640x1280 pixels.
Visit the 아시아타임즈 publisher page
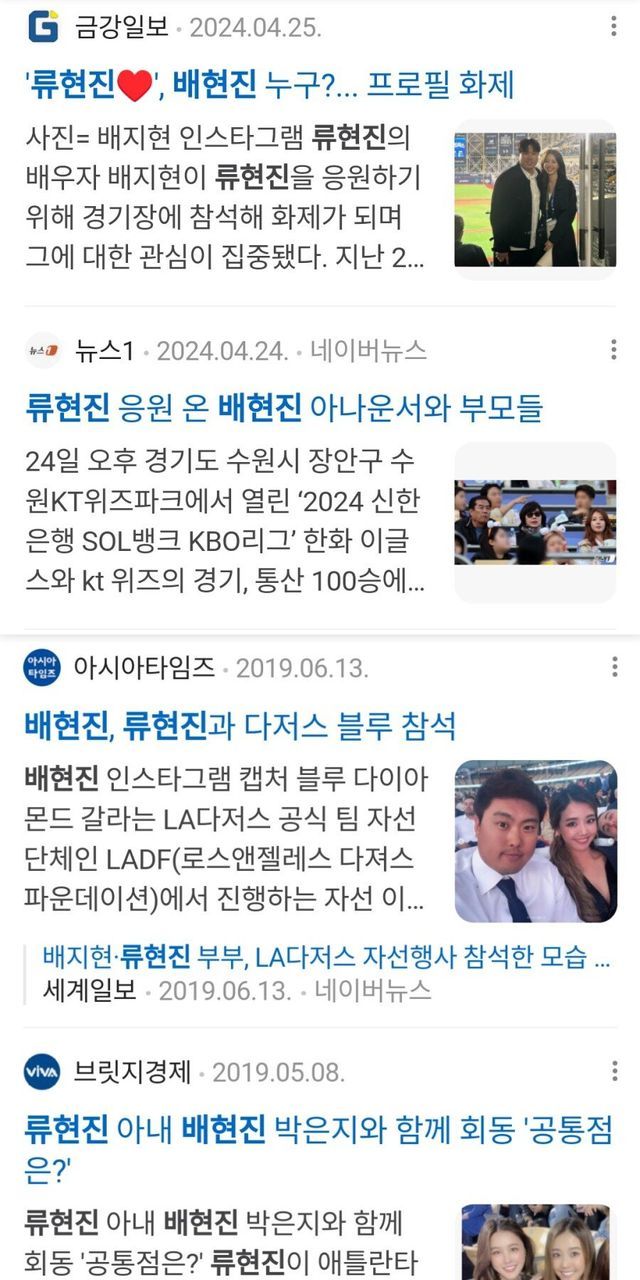tap(144, 668)
